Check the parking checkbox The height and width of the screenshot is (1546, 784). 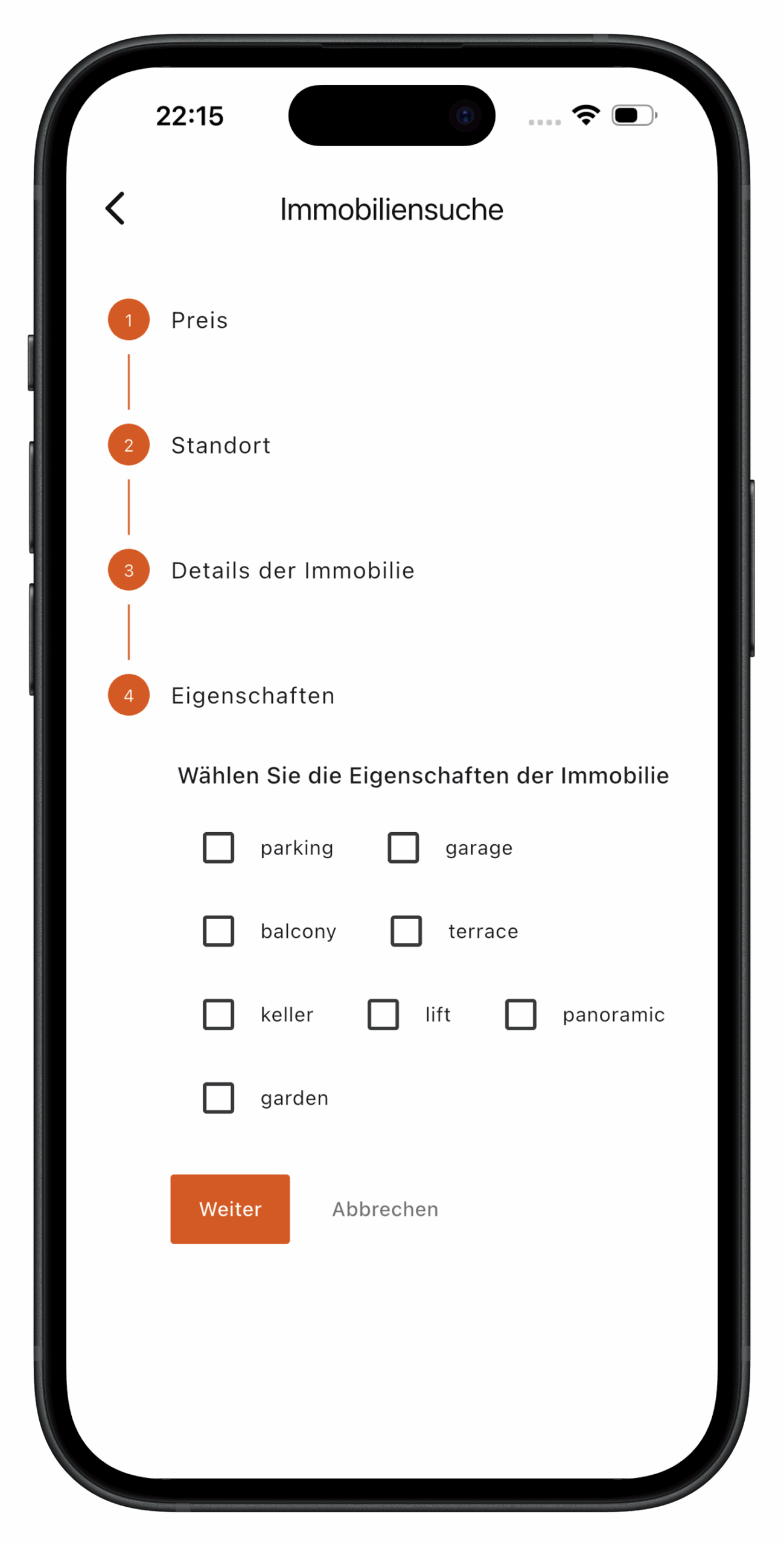click(218, 847)
